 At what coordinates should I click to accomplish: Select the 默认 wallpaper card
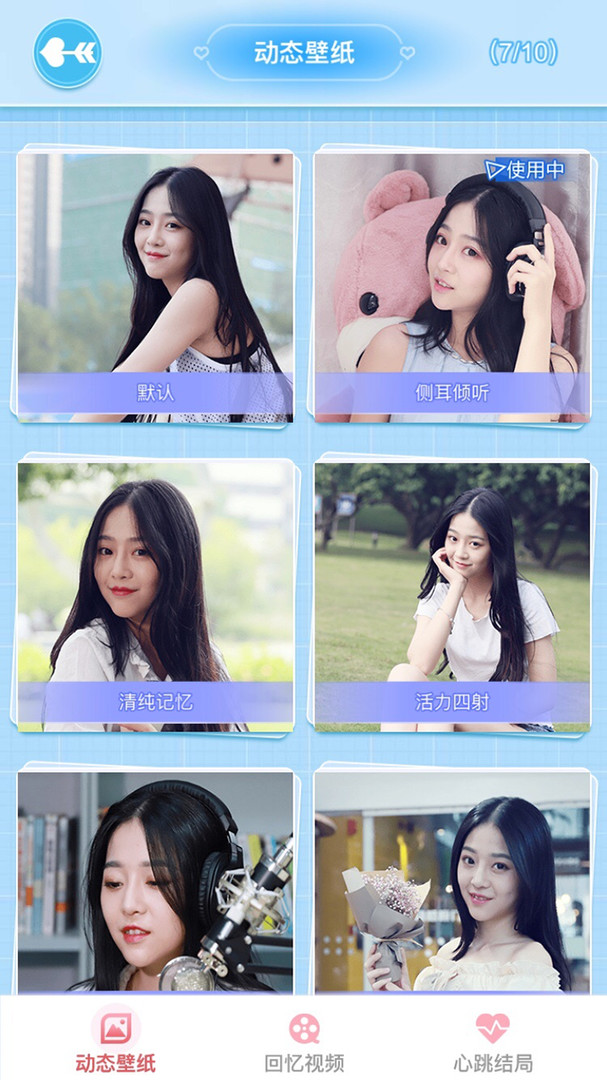pyautogui.click(x=155, y=285)
